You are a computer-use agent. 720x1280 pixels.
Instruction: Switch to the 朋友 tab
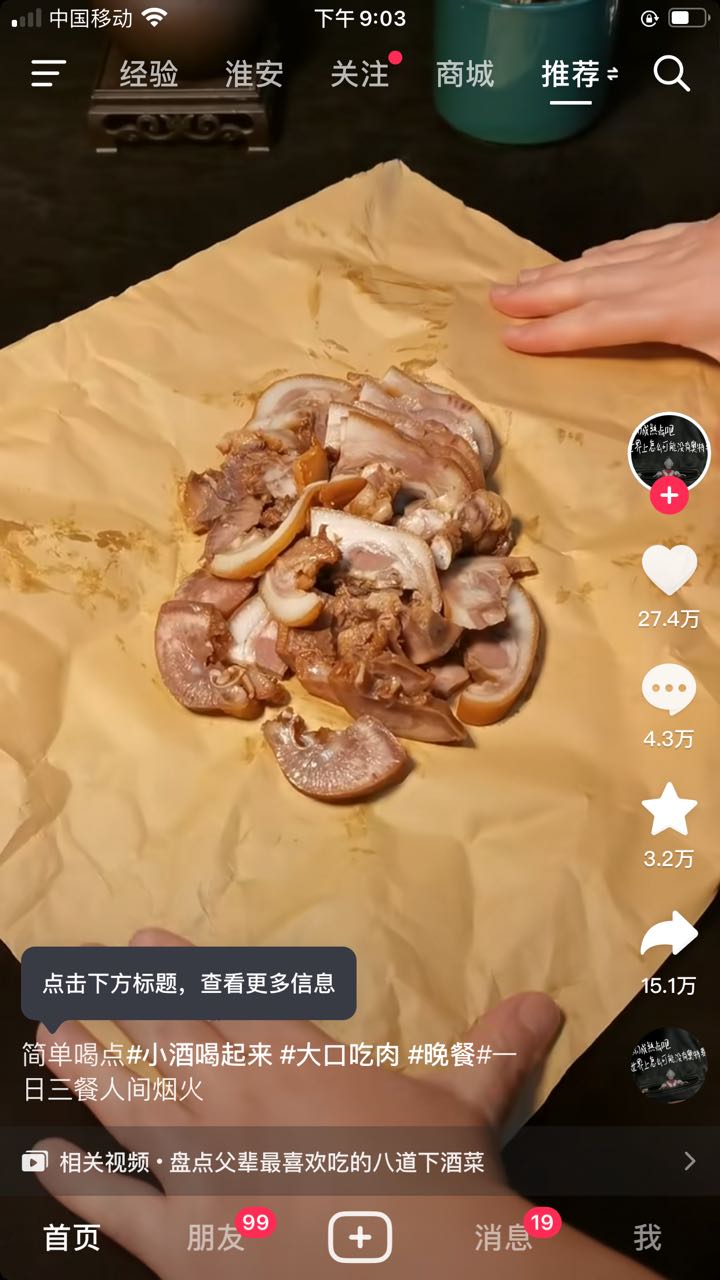click(x=216, y=1238)
